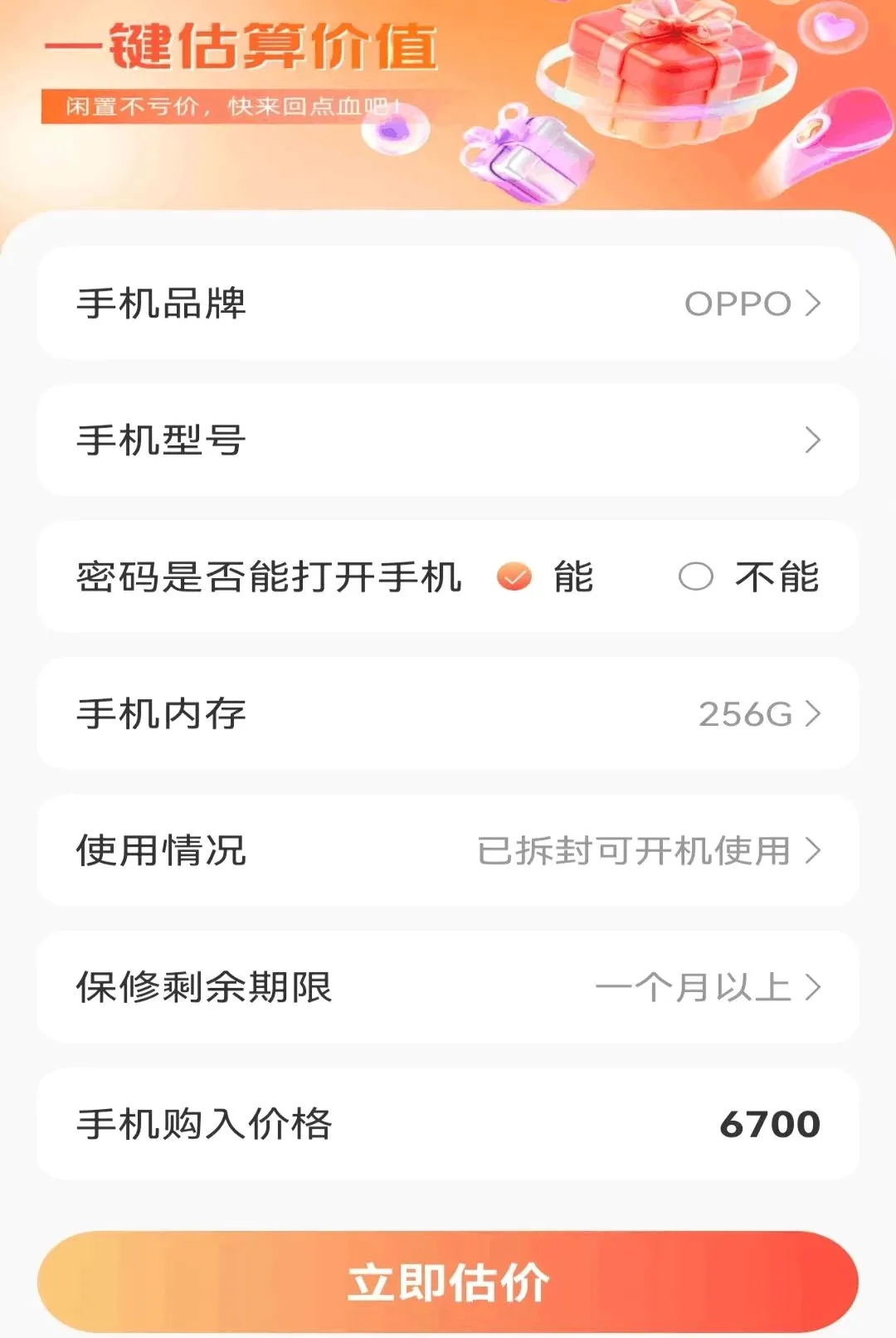Image resolution: width=896 pixels, height=1338 pixels.
Task: Tap the 立即估价 estimate button
Action: click(x=448, y=1282)
